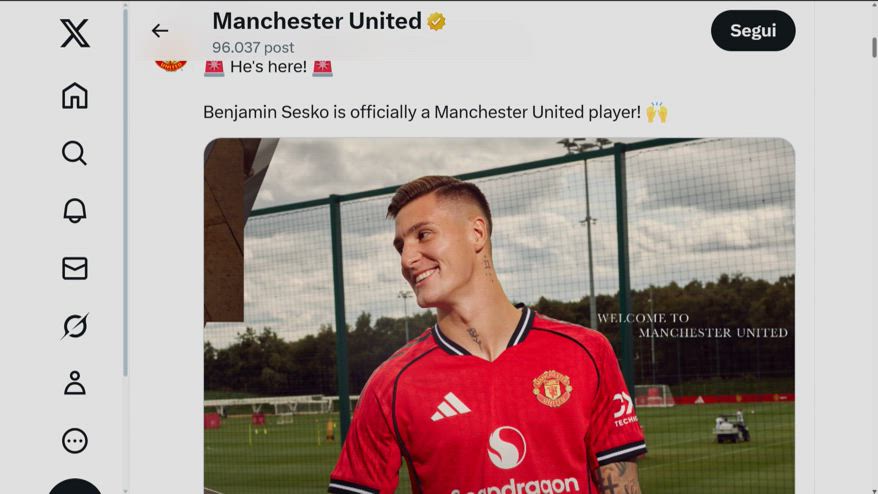
Task: Go back with the arrow icon
Action: click(x=160, y=31)
